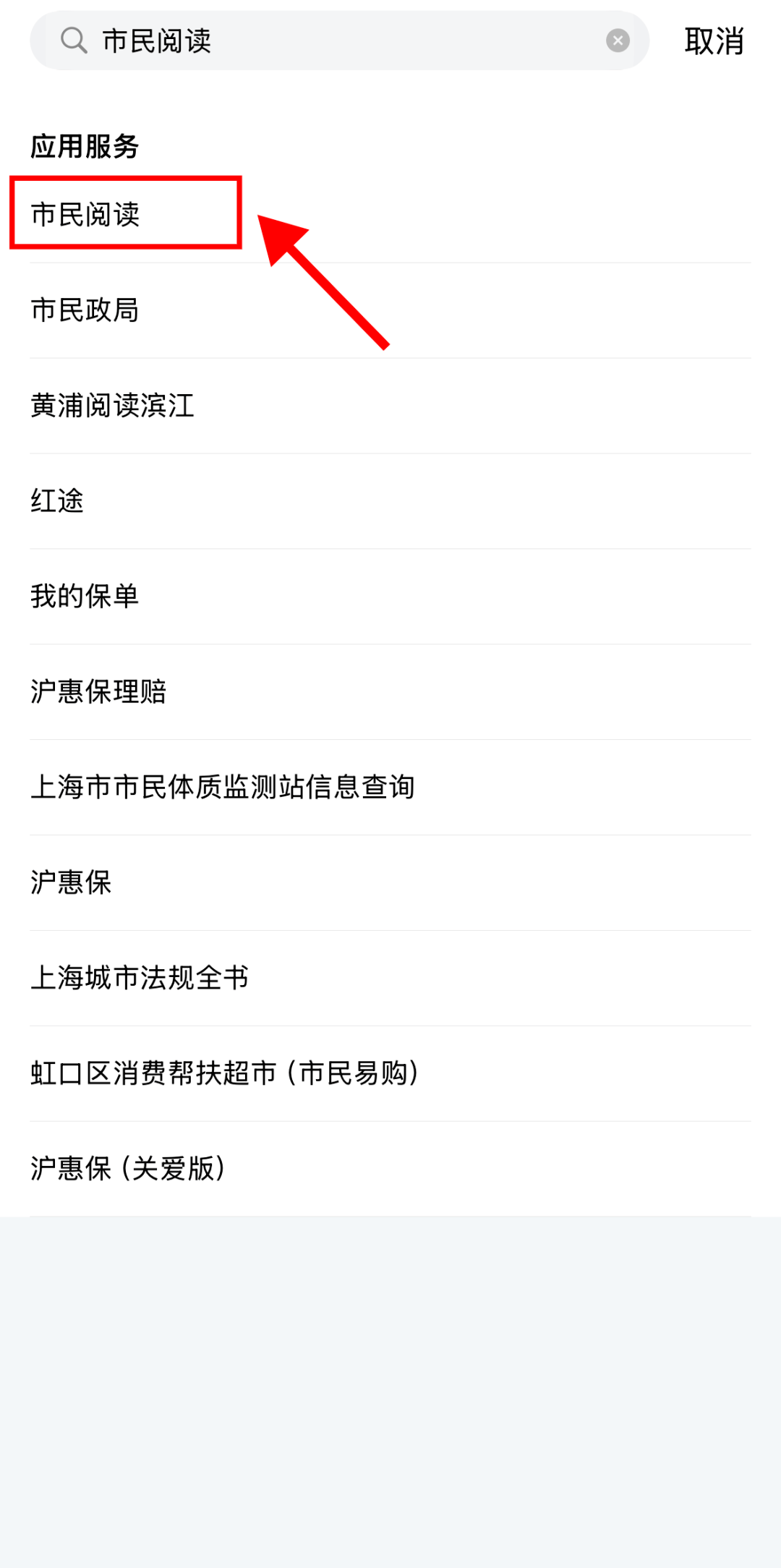Open 沪惠保（关爱版）
Screen dimensions: 781x1568
(129, 1169)
